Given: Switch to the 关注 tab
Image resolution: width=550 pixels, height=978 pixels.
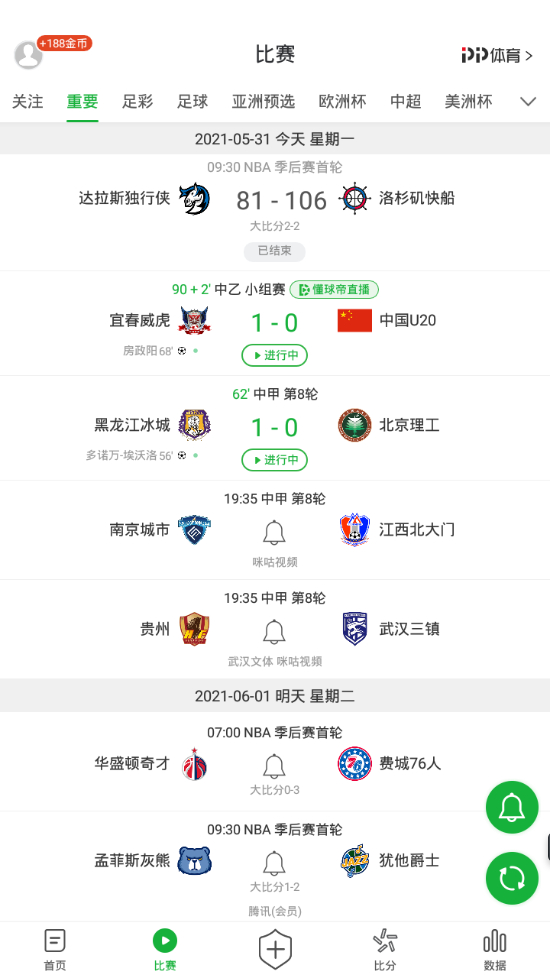Looking at the screenshot, I should pos(28,102).
